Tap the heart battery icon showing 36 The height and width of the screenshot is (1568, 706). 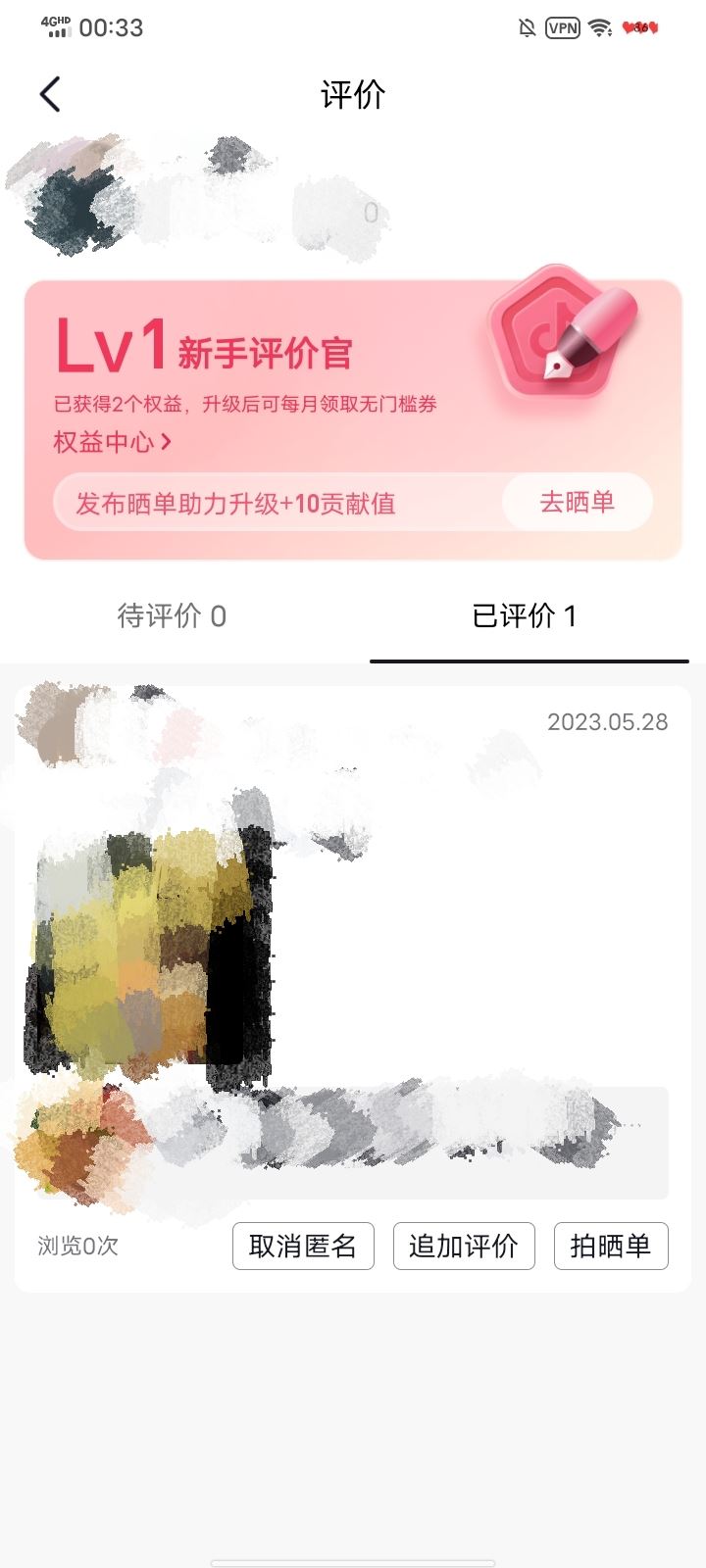point(642,28)
